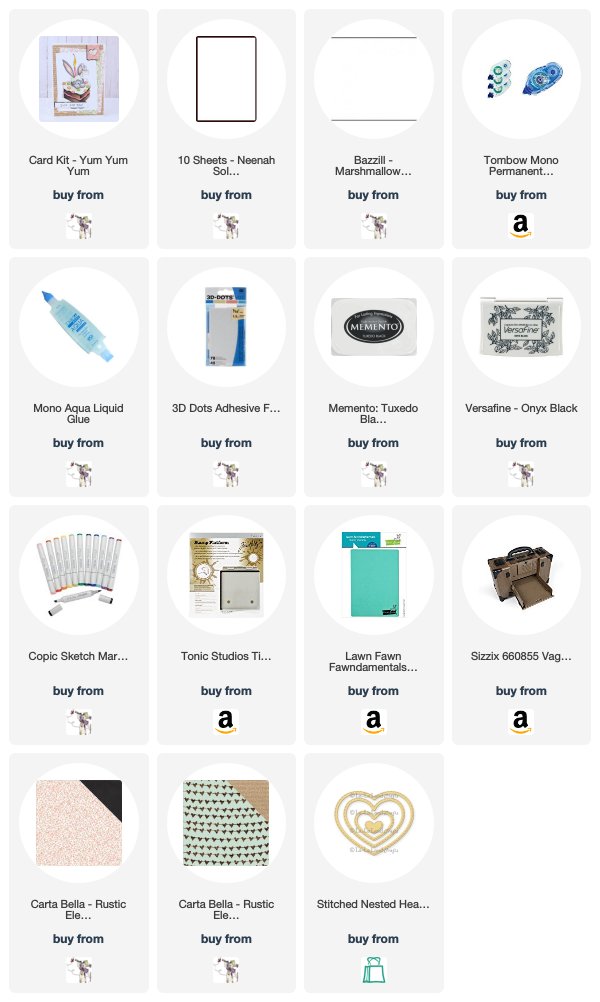Viewport: 600px width, 1002px height.
Task: Tap the store icon under Memento: Tuxedo Bla...
Action: 374,474
